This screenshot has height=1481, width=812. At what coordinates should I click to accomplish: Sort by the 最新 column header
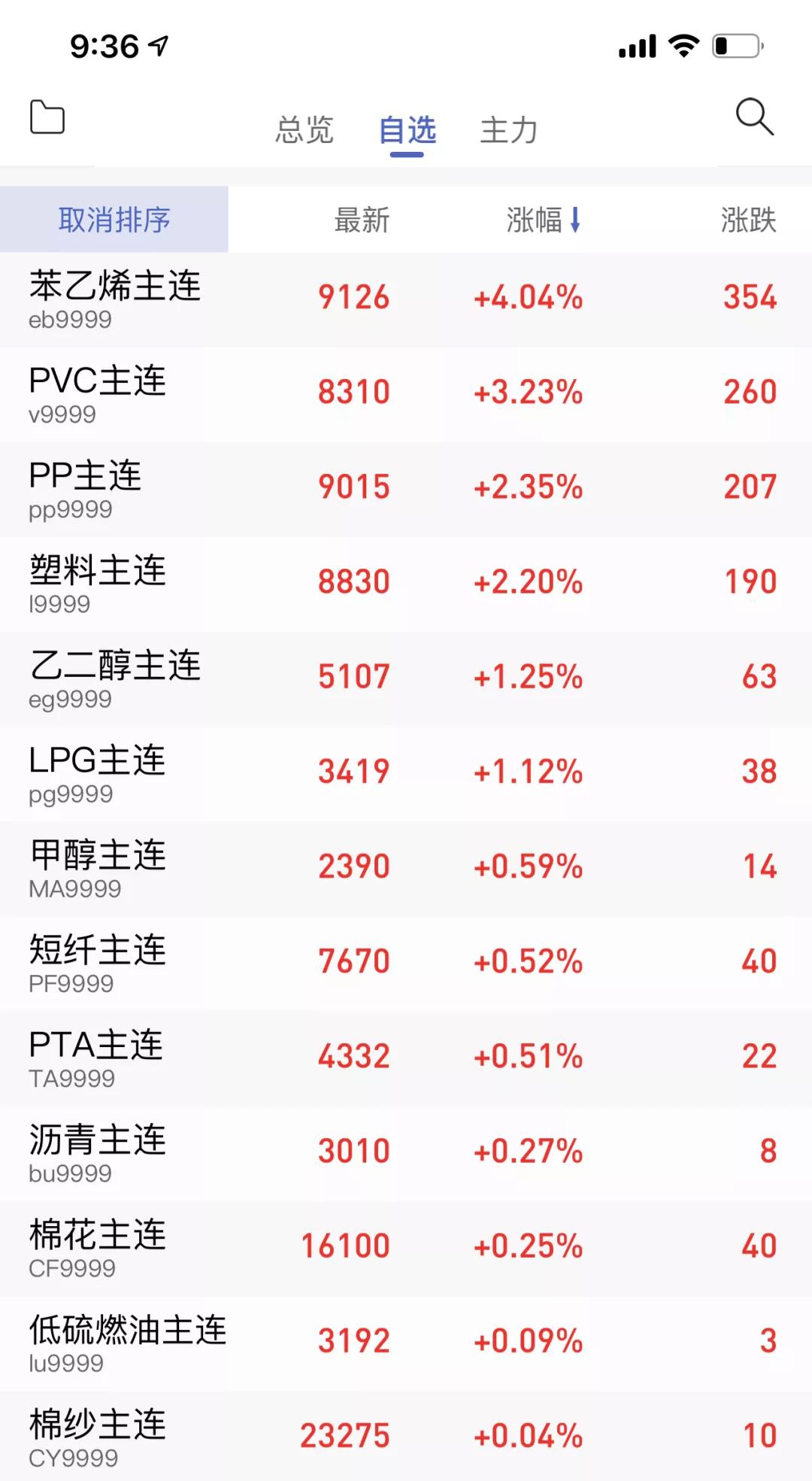coord(362,220)
